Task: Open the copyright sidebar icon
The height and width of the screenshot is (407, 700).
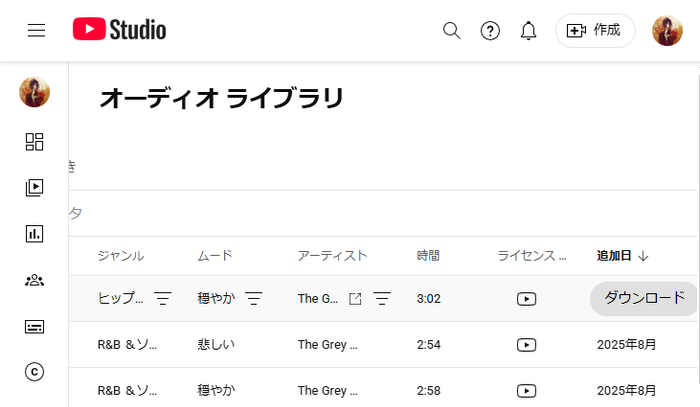Action: 35,372
